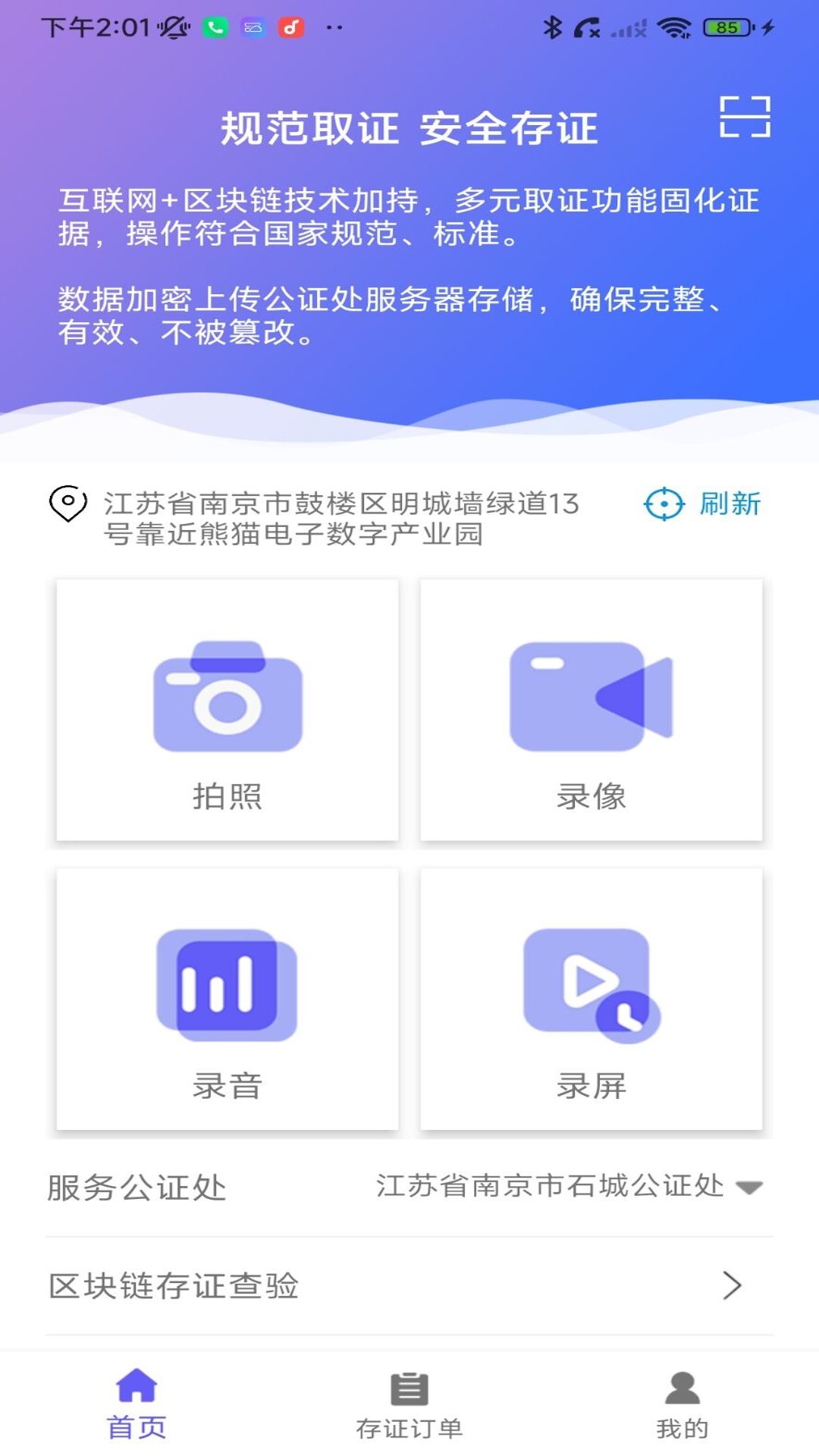Switch to the 首页 home tab
Viewport: 819px width, 1456px height.
pyautogui.click(x=136, y=1404)
